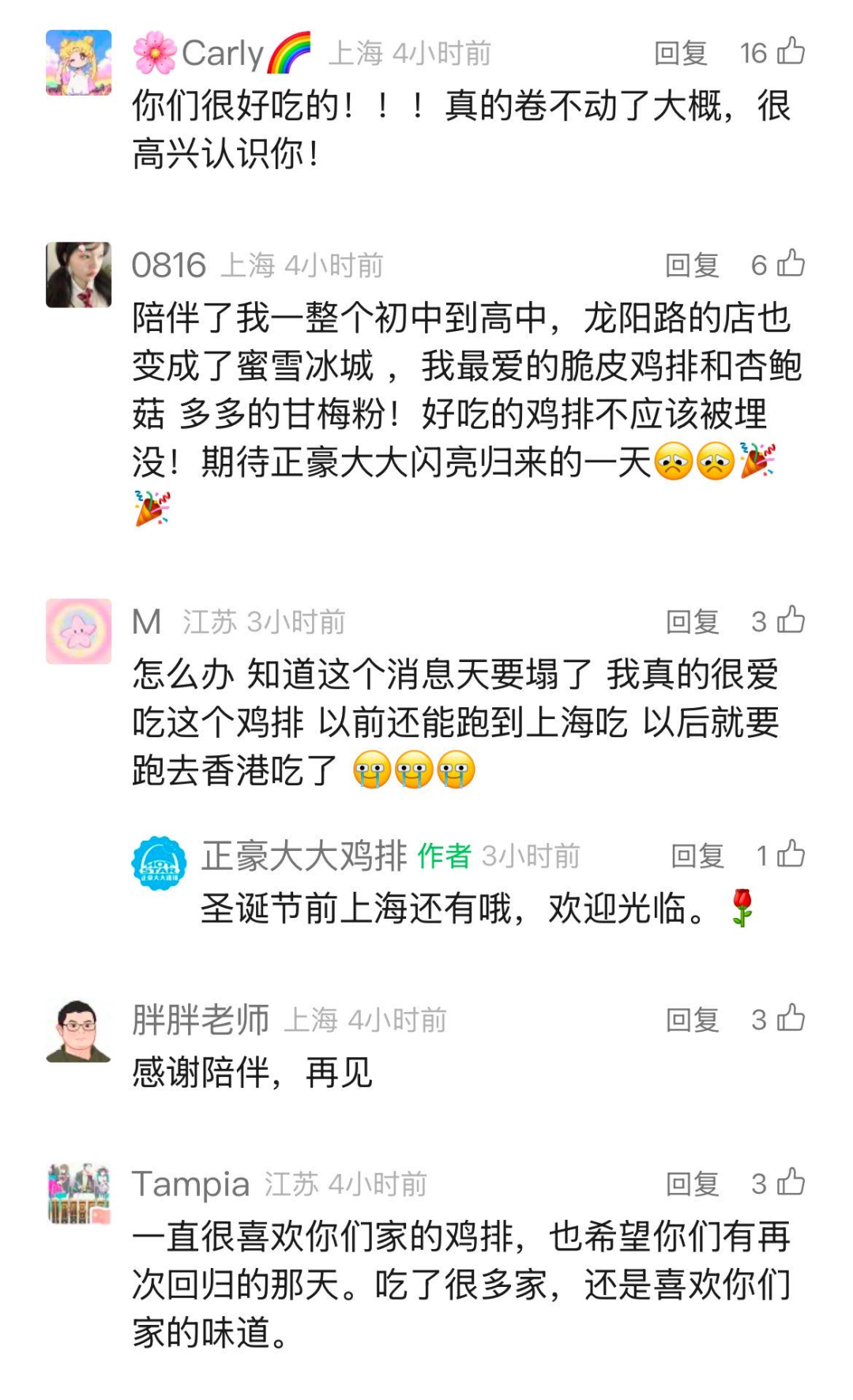Reply to M's comment

coord(692,622)
